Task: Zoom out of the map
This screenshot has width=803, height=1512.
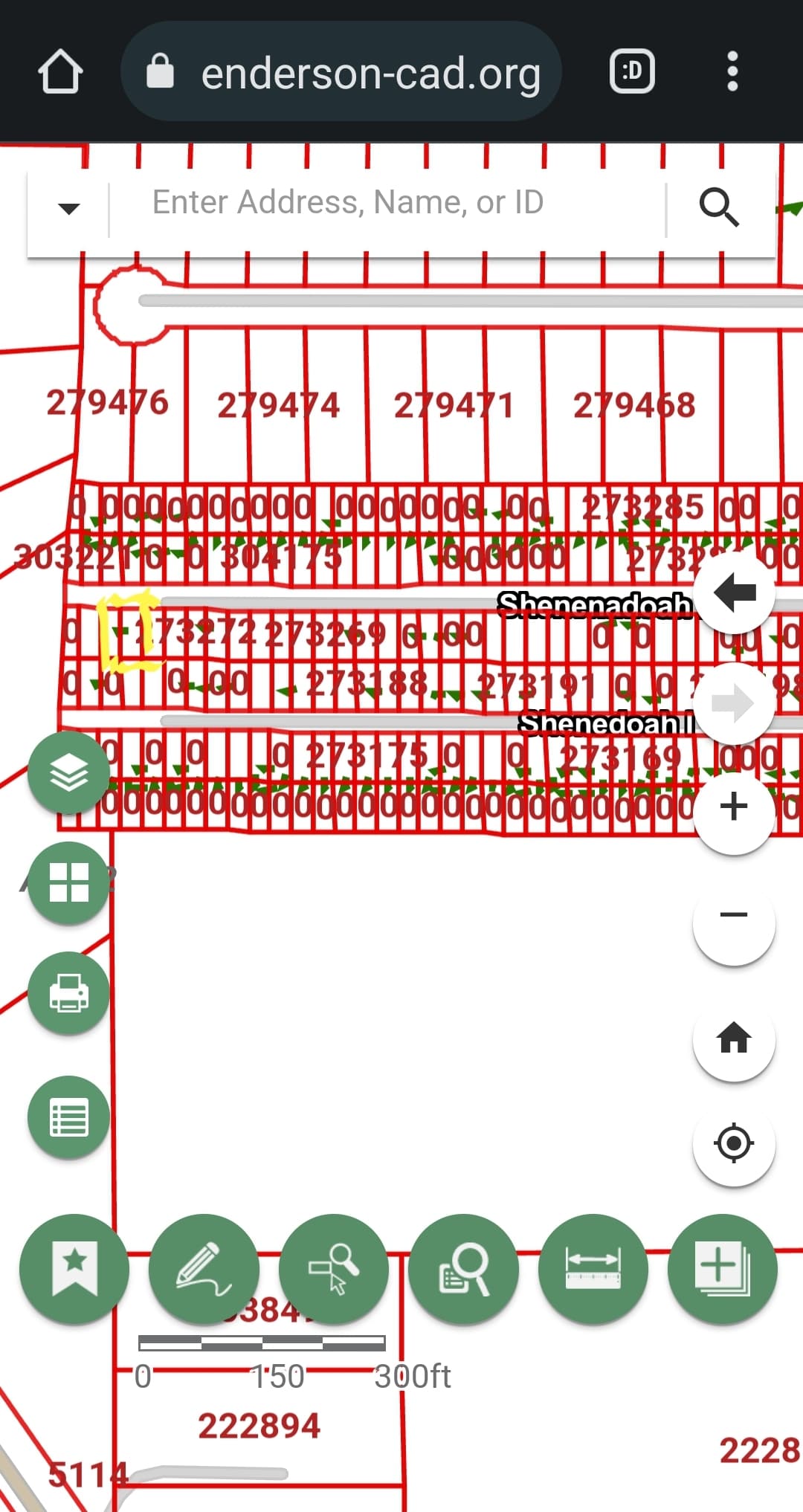Action: pyautogui.click(x=734, y=916)
